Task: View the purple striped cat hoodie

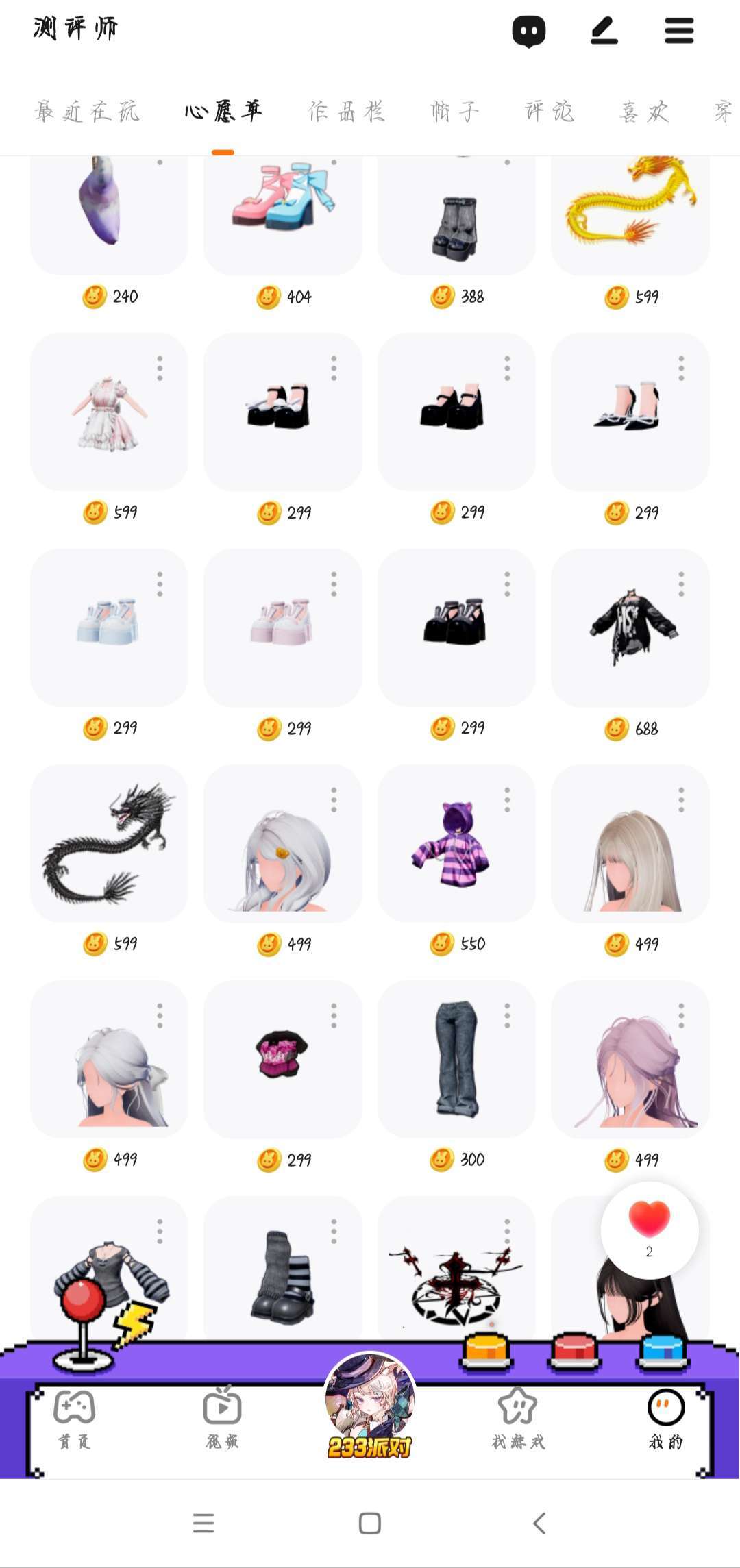Action: click(x=456, y=843)
